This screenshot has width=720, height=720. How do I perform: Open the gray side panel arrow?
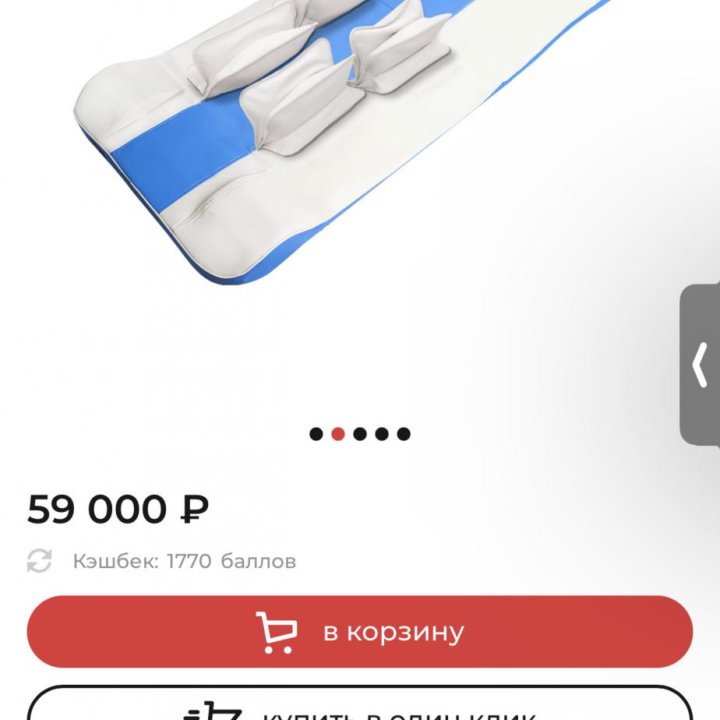click(x=700, y=365)
